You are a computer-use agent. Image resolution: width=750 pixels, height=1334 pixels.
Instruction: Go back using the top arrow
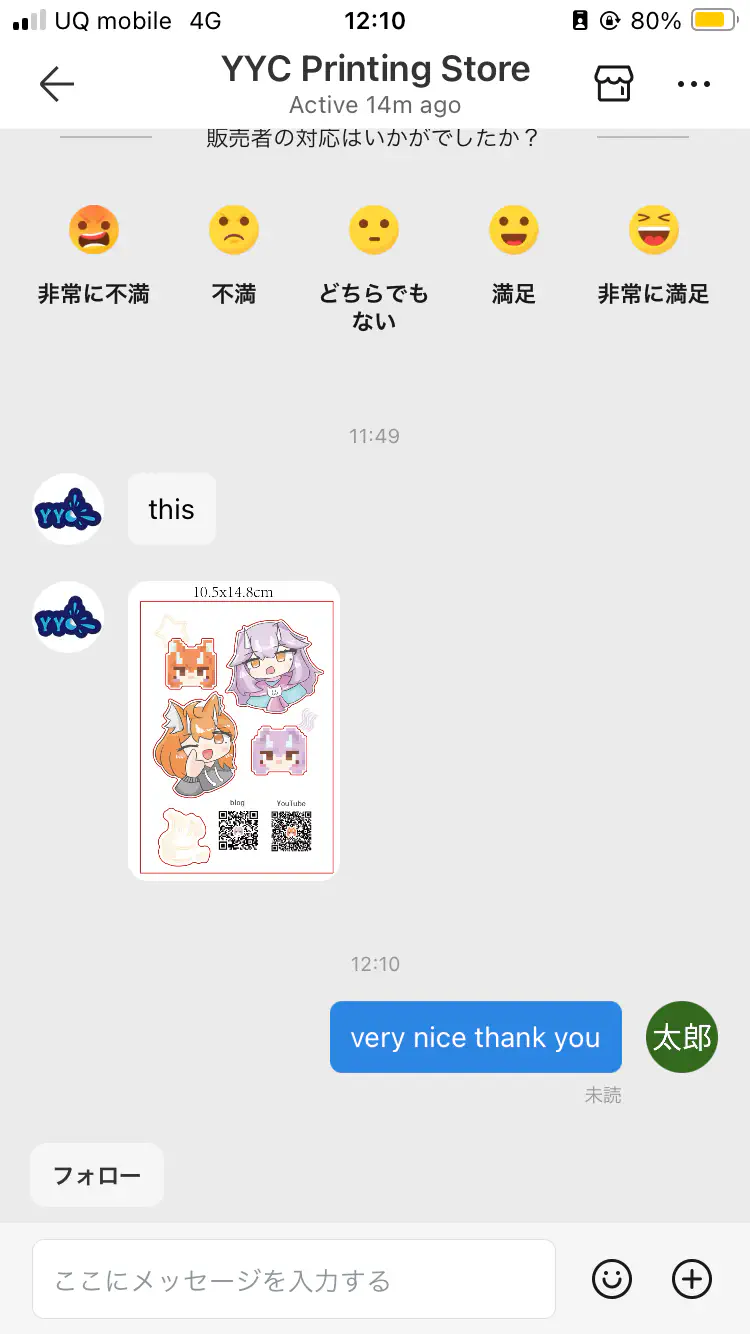57,85
